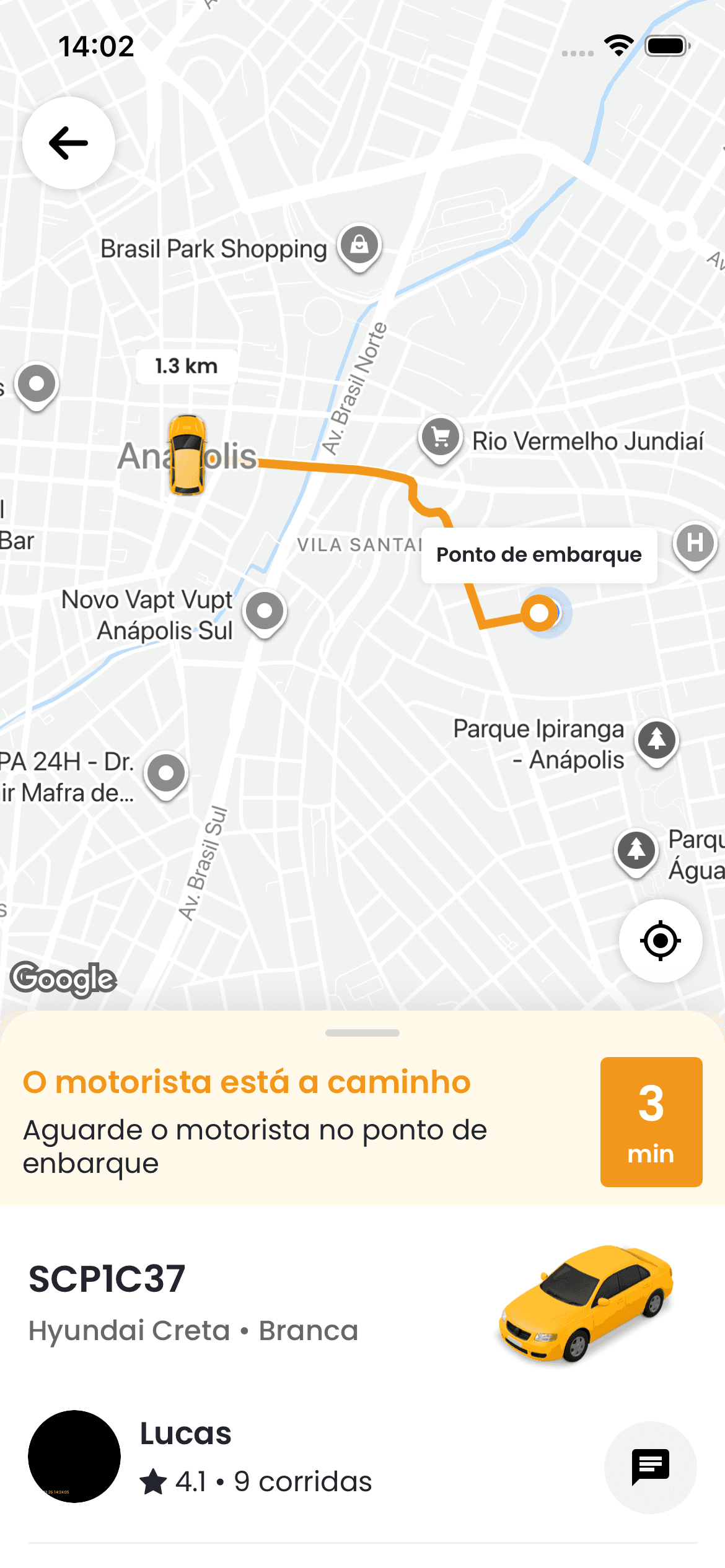Image resolution: width=725 pixels, height=1568 pixels.
Task: Click the back arrow button
Action: (68, 142)
